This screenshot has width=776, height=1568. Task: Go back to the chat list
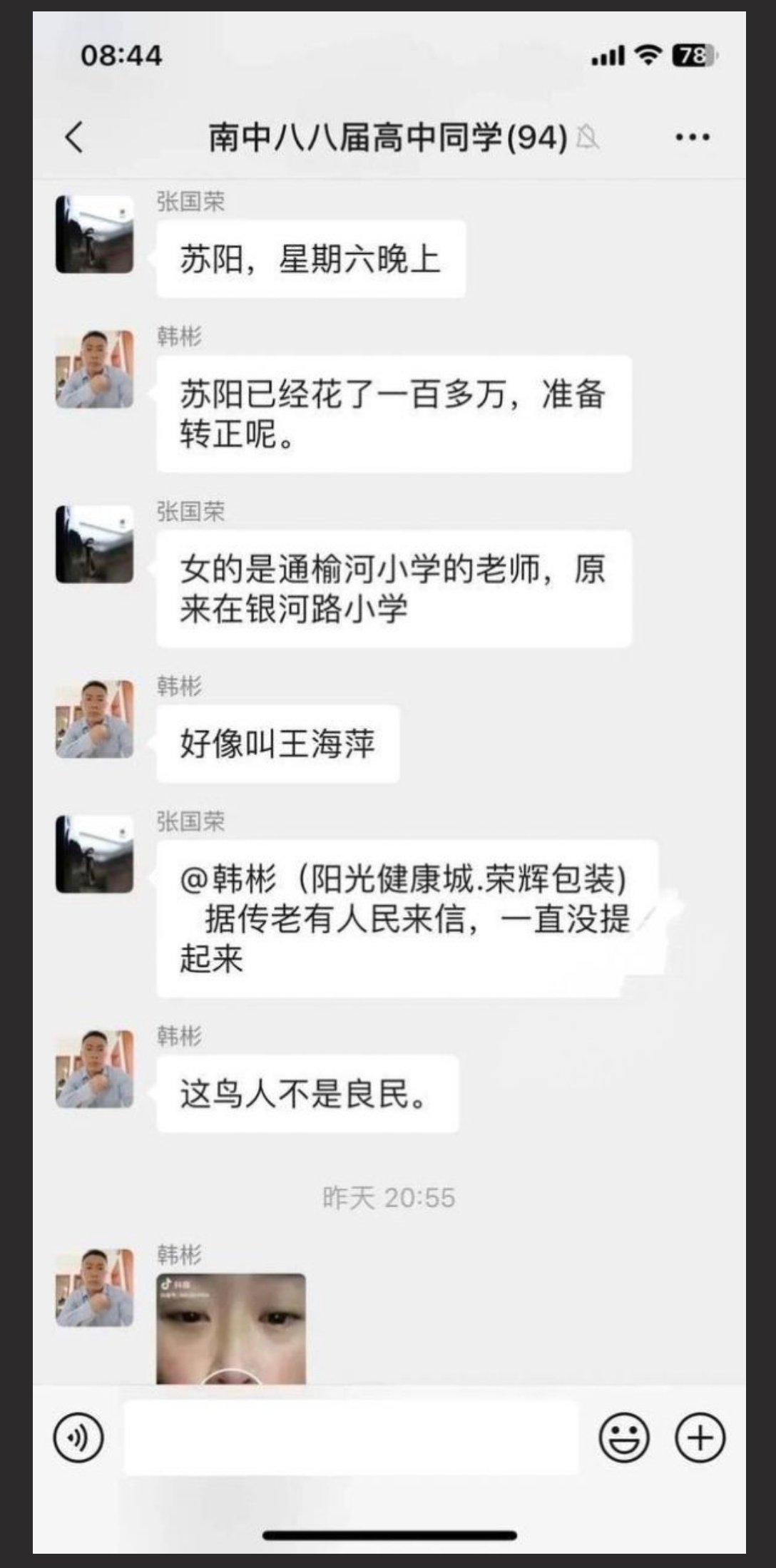pos(75,137)
